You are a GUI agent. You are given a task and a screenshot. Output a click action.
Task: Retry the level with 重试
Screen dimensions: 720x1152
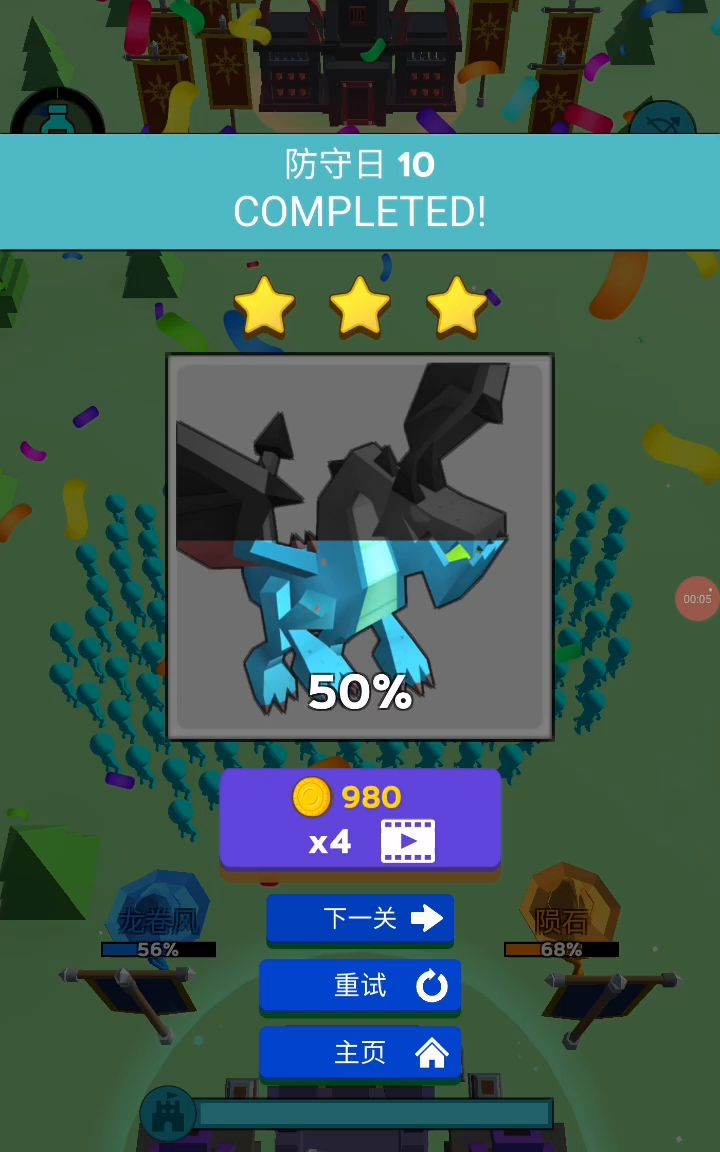coord(360,985)
